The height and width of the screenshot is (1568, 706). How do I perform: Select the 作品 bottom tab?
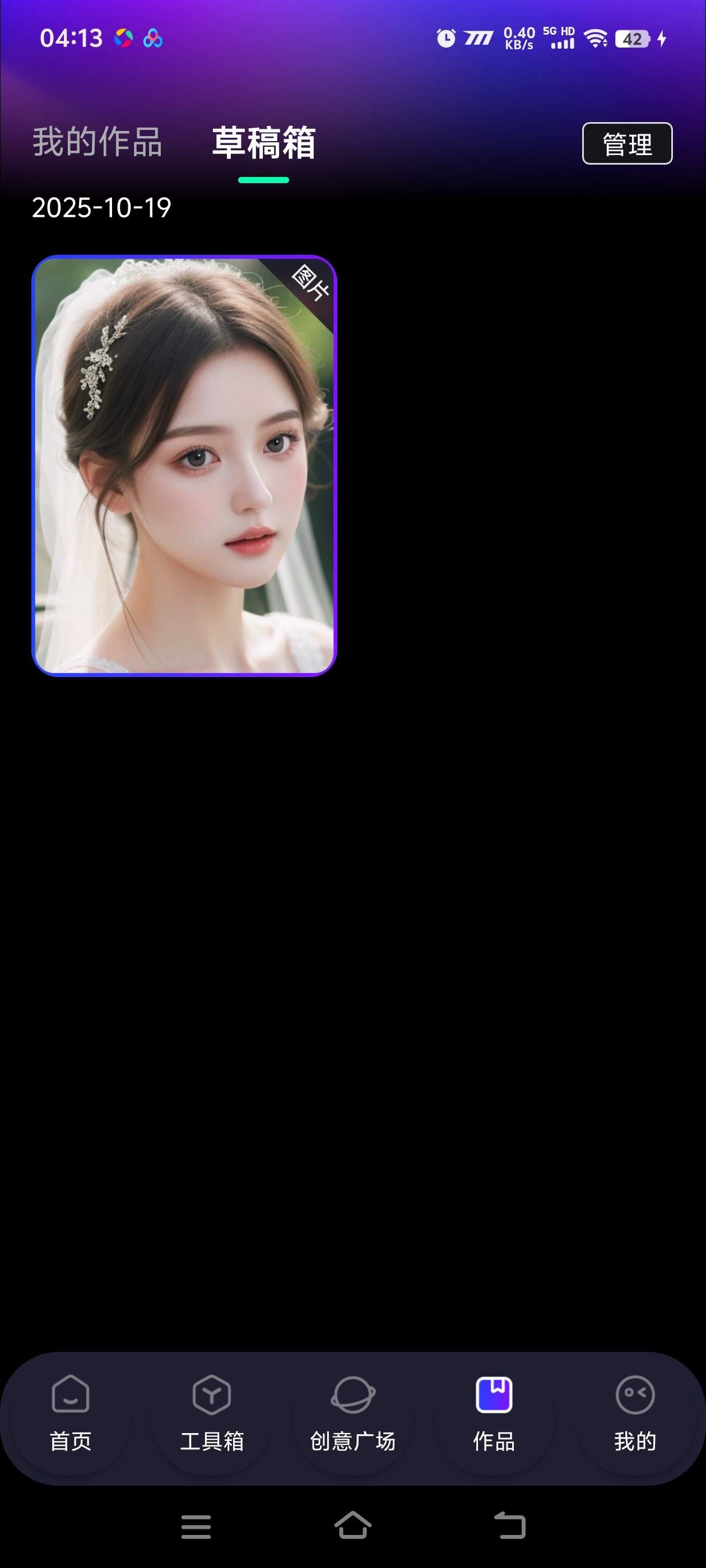pyautogui.click(x=494, y=1413)
